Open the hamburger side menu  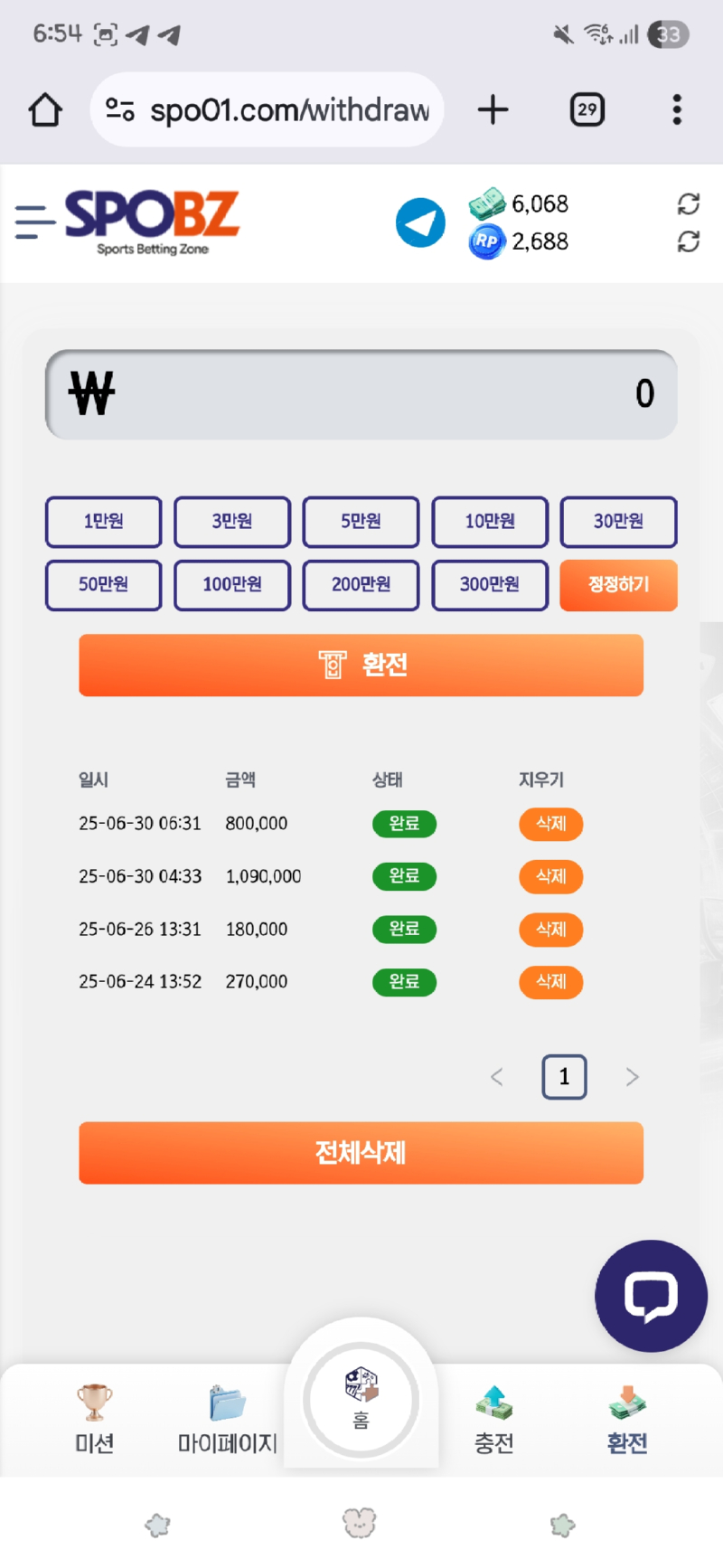[34, 222]
